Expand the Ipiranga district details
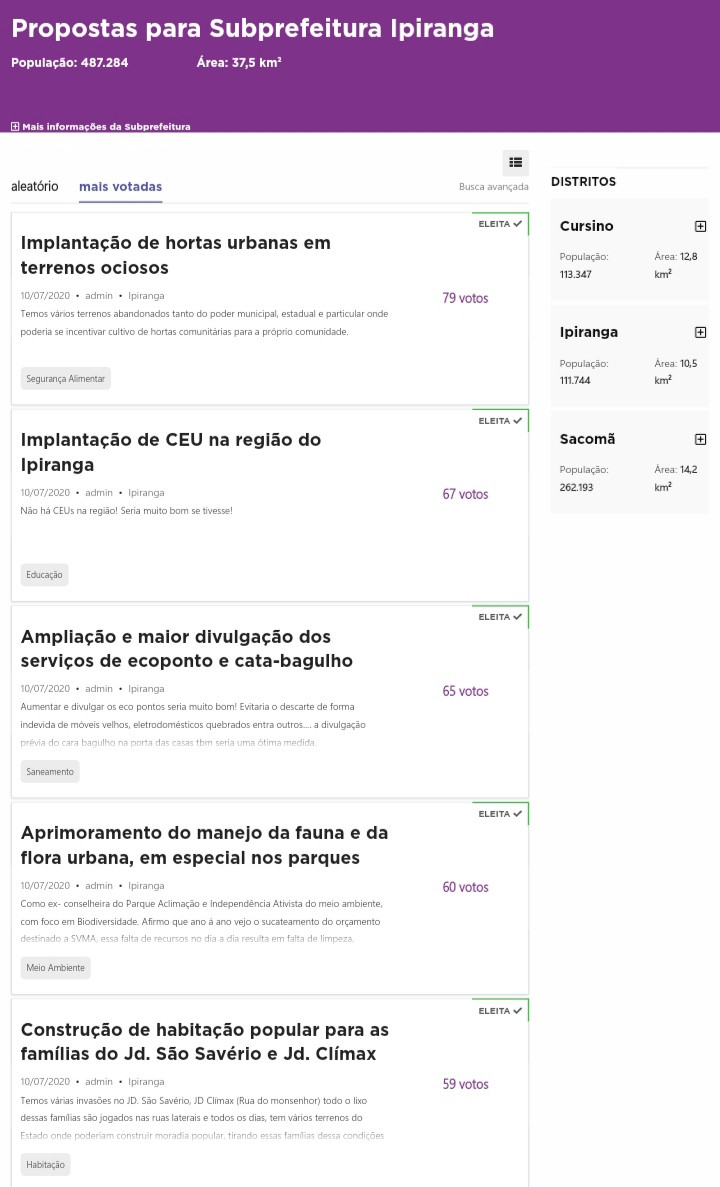Screen dimensions: 720x1187 tap(700, 332)
